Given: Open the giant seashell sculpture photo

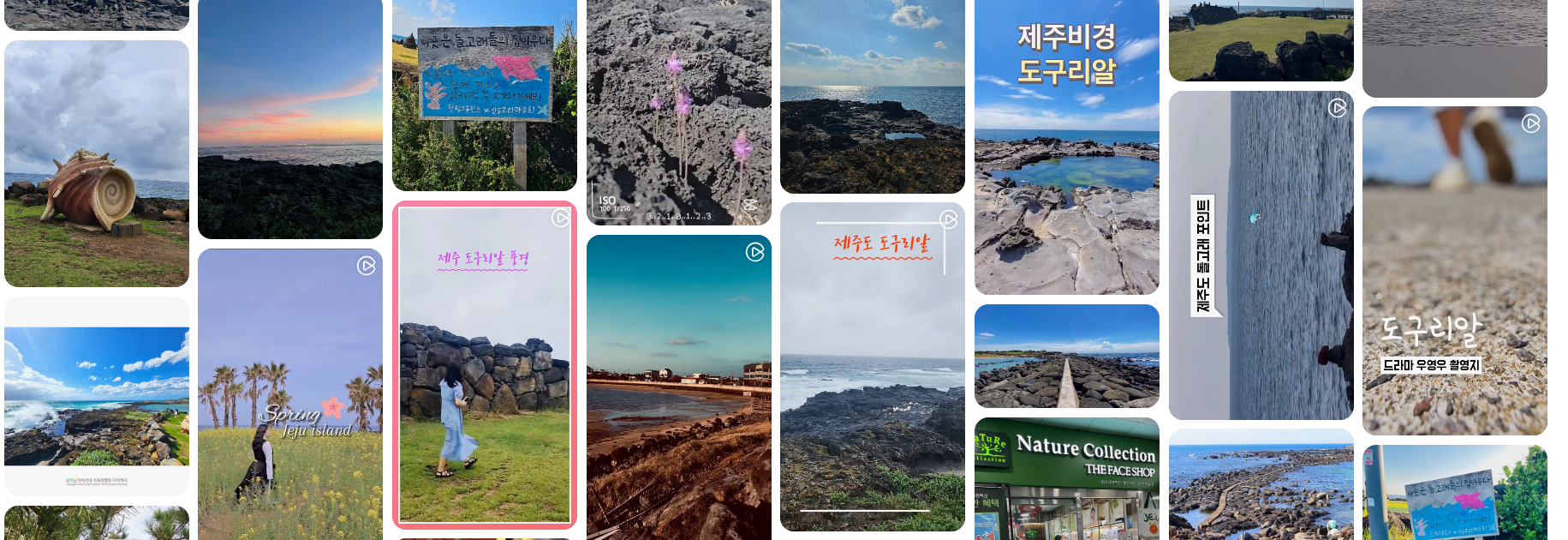Looking at the screenshot, I should [x=96, y=163].
